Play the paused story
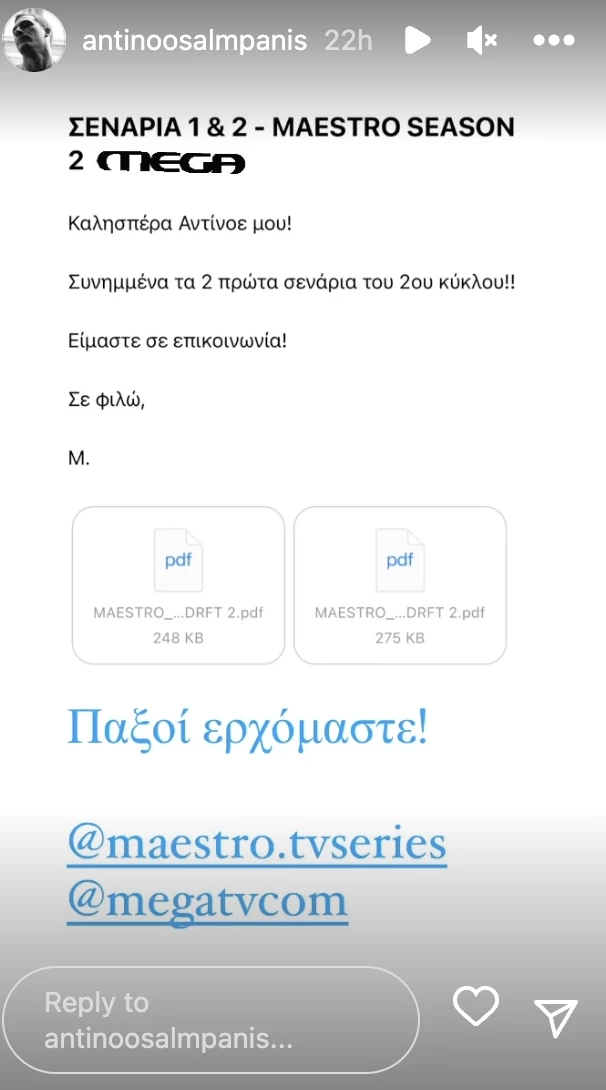This screenshot has width=606, height=1090. [x=416, y=40]
